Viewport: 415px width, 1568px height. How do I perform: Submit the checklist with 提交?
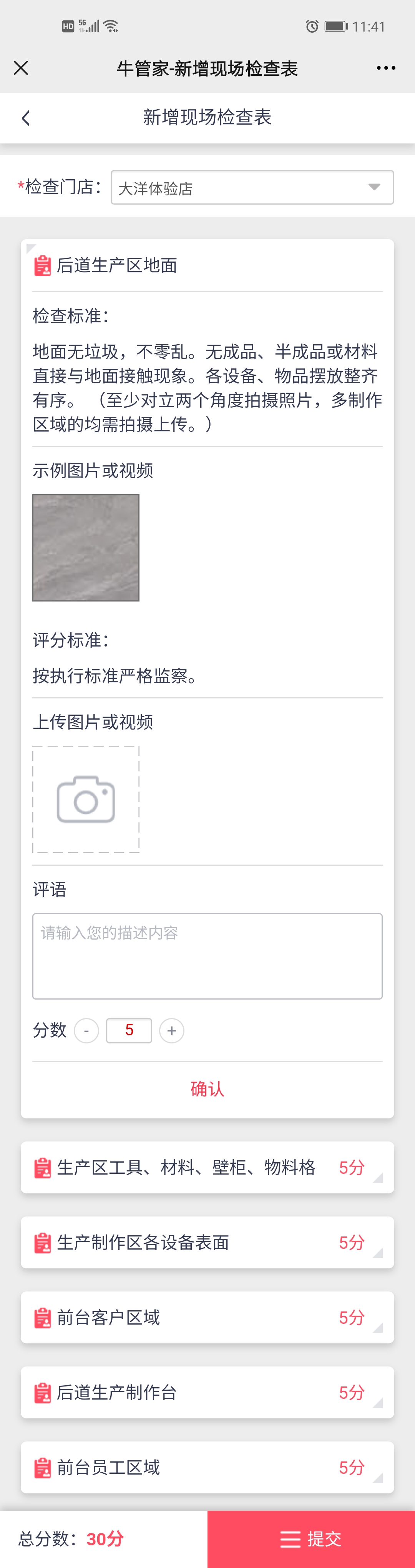tap(311, 1539)
